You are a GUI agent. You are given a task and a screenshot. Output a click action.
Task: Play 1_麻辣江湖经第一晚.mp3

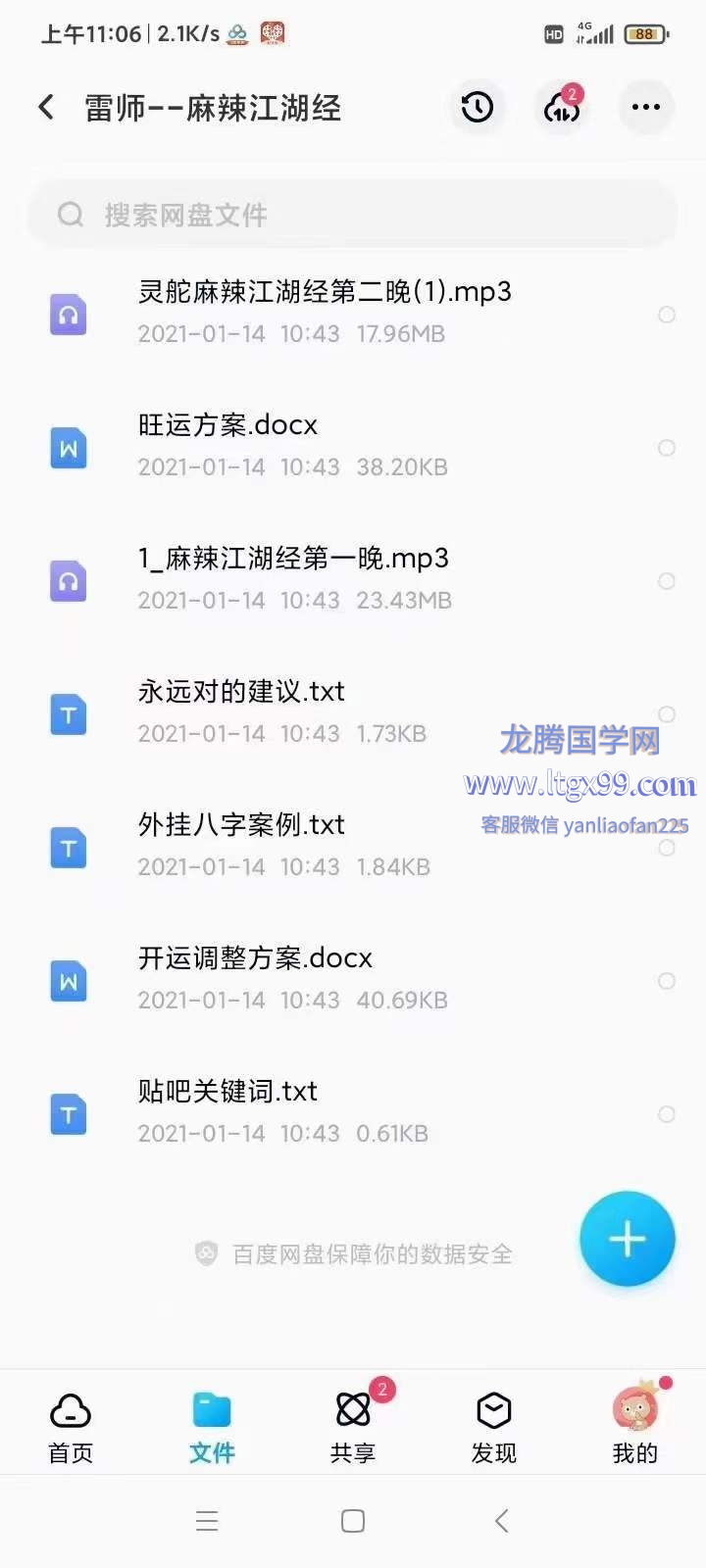(353, 579)
